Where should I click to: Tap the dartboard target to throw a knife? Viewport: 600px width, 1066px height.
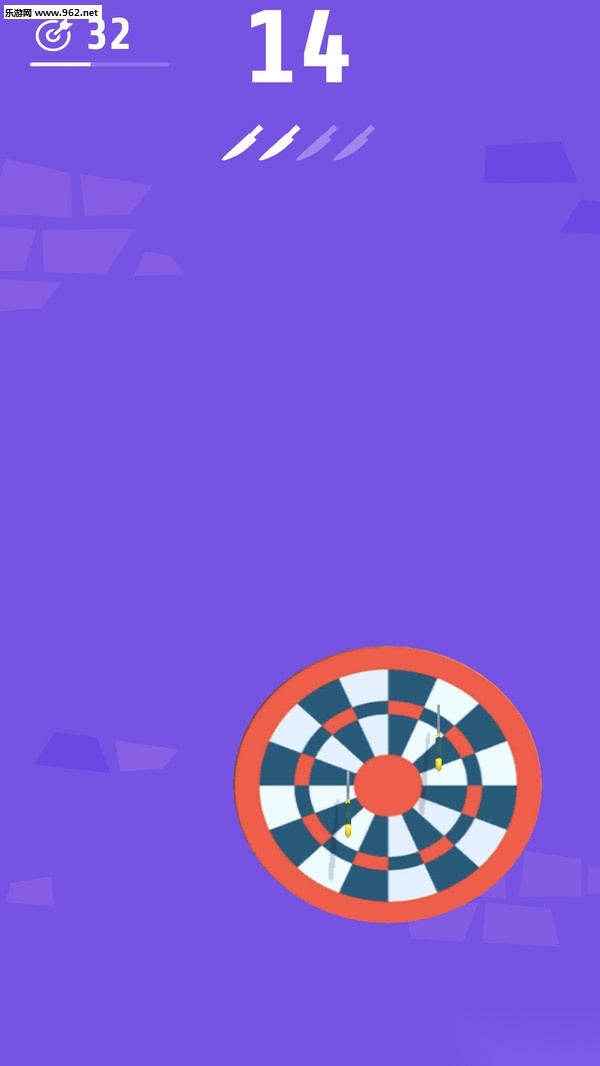[388, 785]
